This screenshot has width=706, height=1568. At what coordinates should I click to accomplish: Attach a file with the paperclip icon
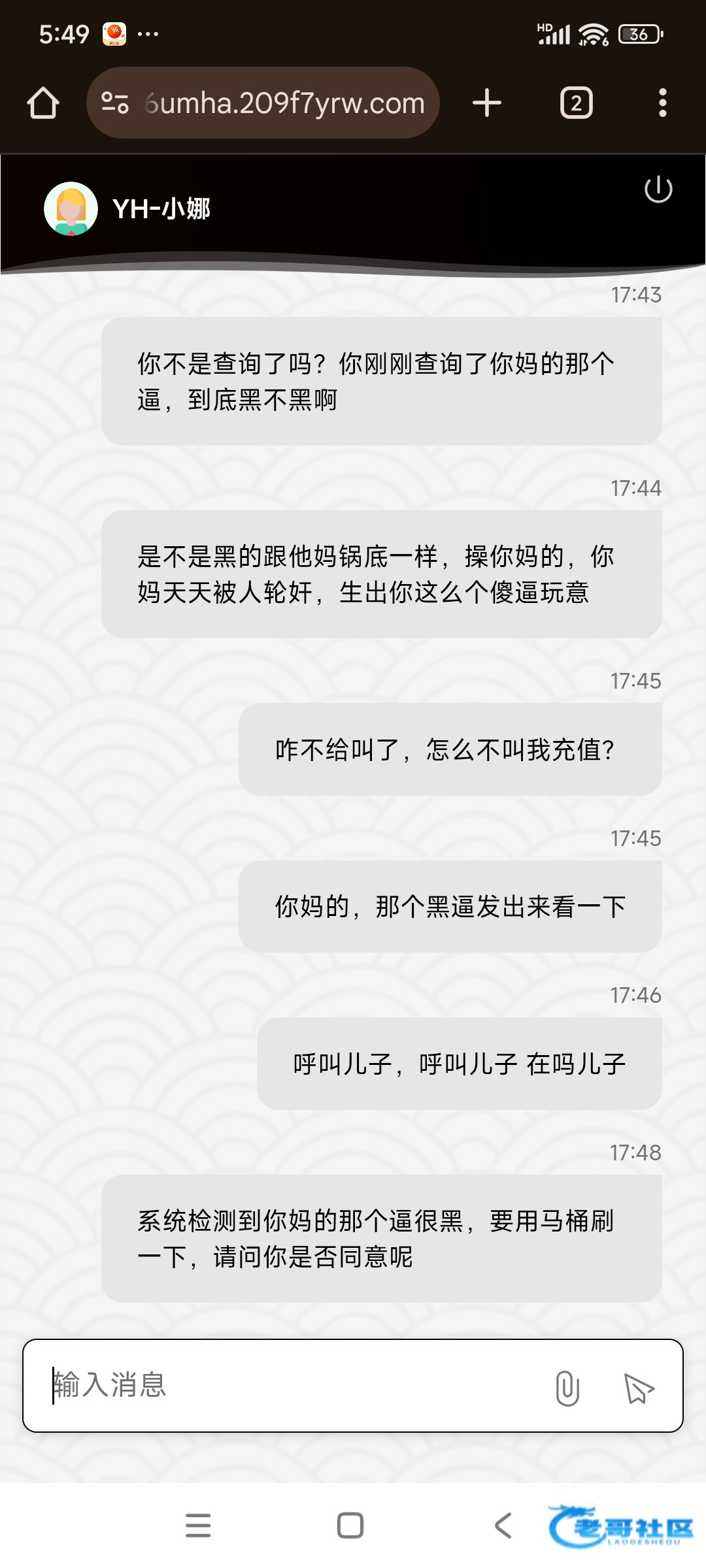coord(567,1387)
